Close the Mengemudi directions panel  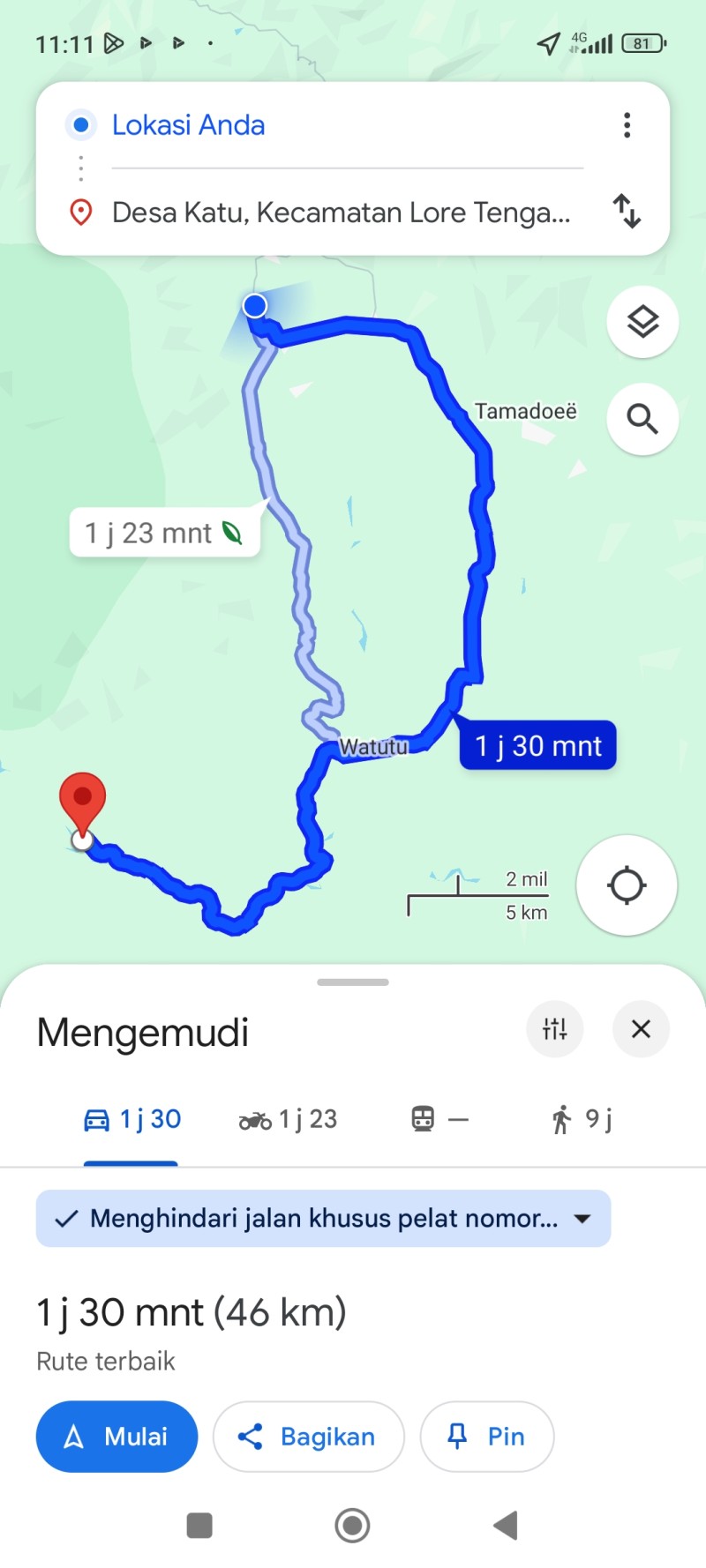coord(641,1028)
